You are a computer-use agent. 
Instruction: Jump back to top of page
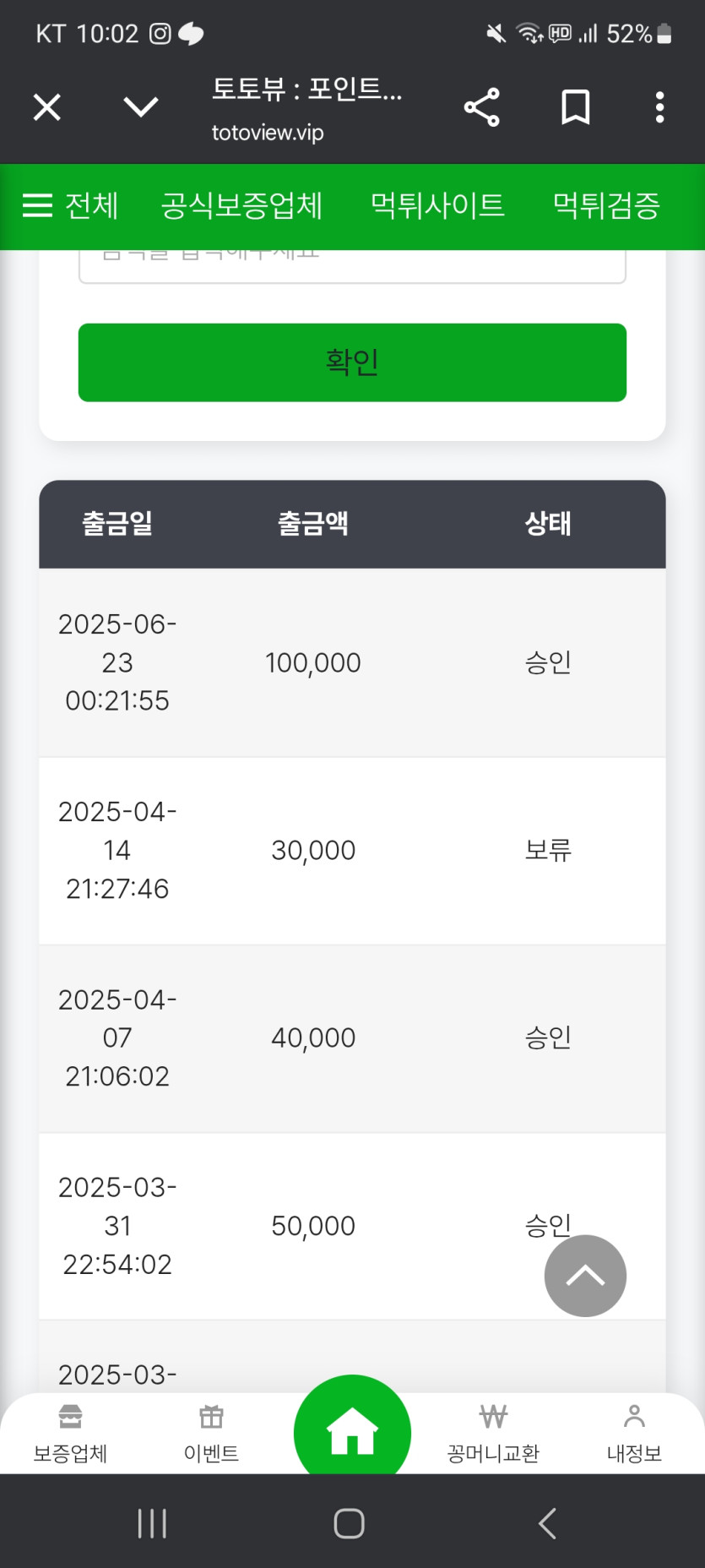click(585, 1276)
